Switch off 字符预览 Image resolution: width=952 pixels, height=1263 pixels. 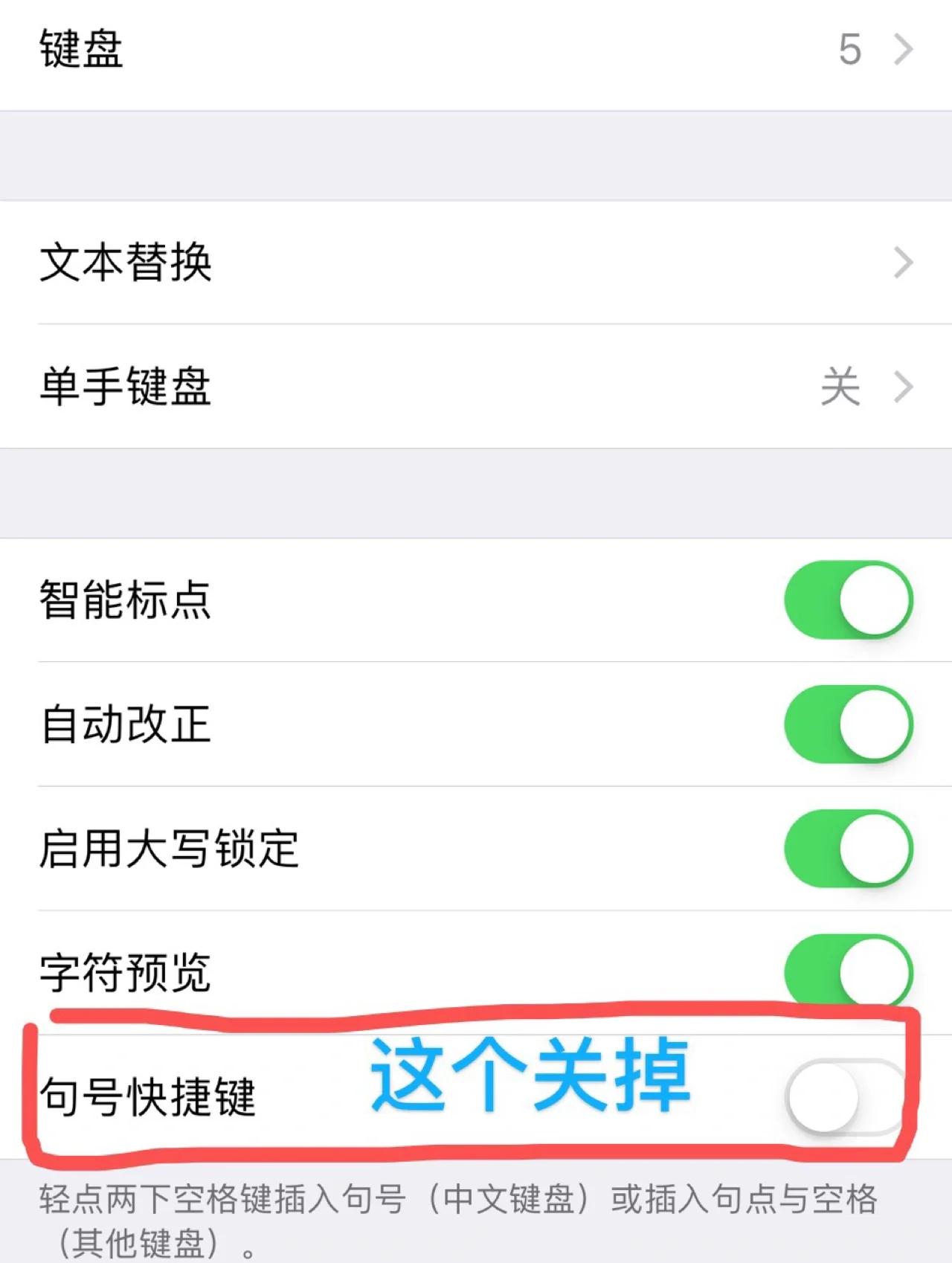[848, 971]
